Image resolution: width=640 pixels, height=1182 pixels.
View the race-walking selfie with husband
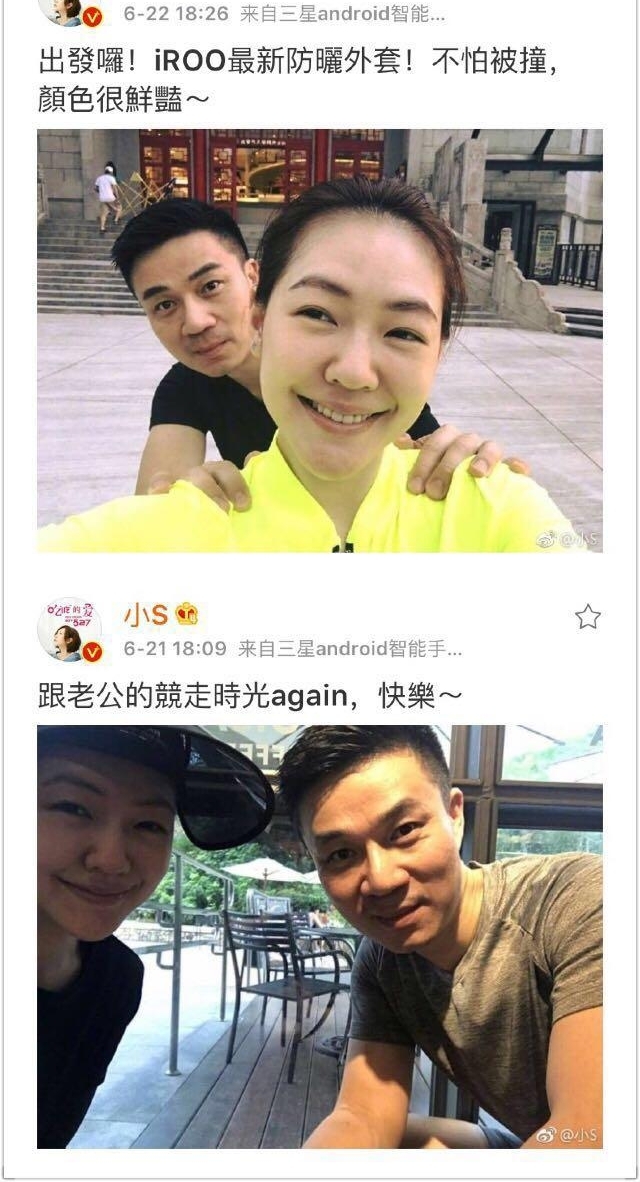coord(320,936)
